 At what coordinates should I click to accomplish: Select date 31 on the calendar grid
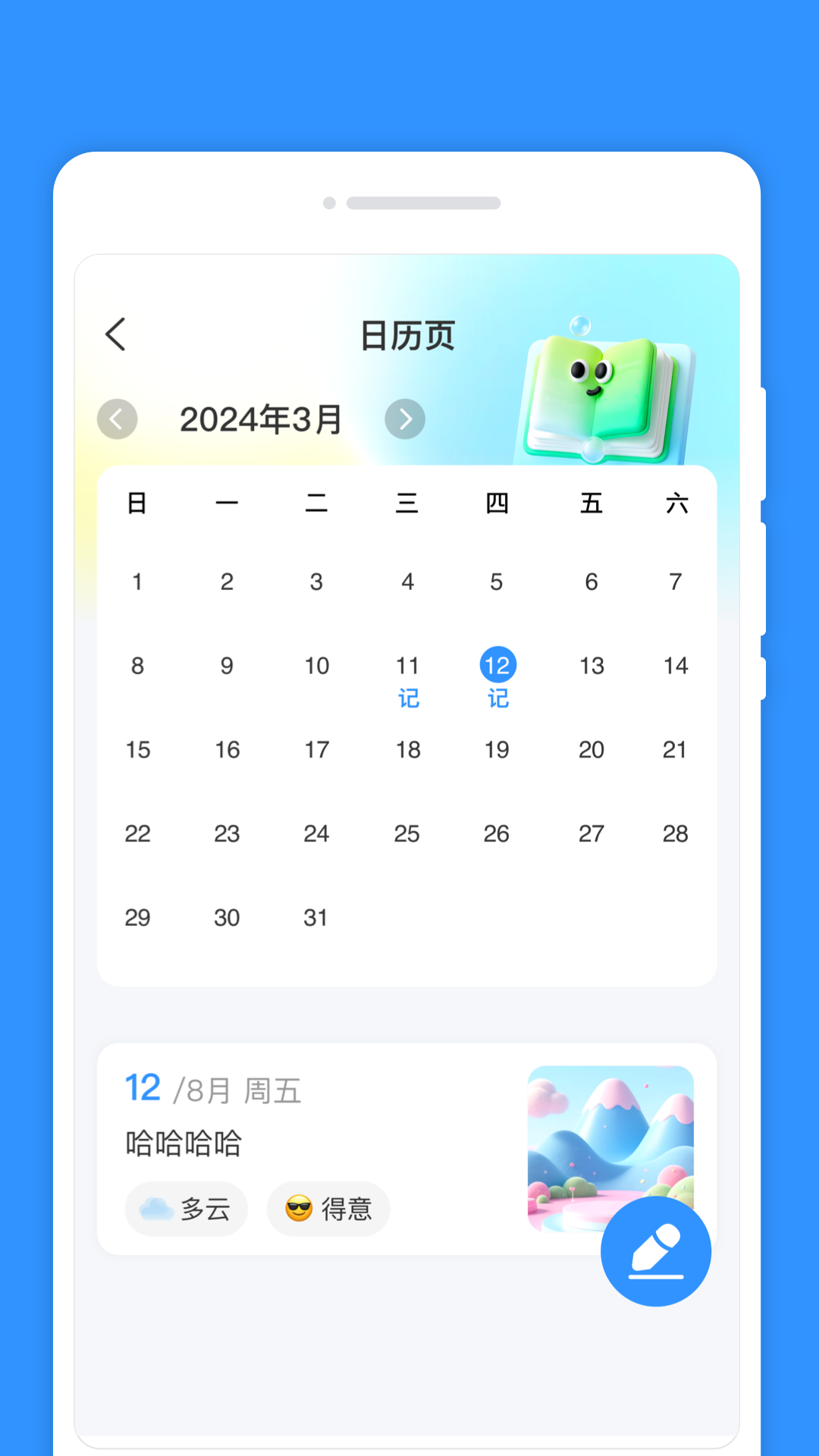(x=316, y=918)
